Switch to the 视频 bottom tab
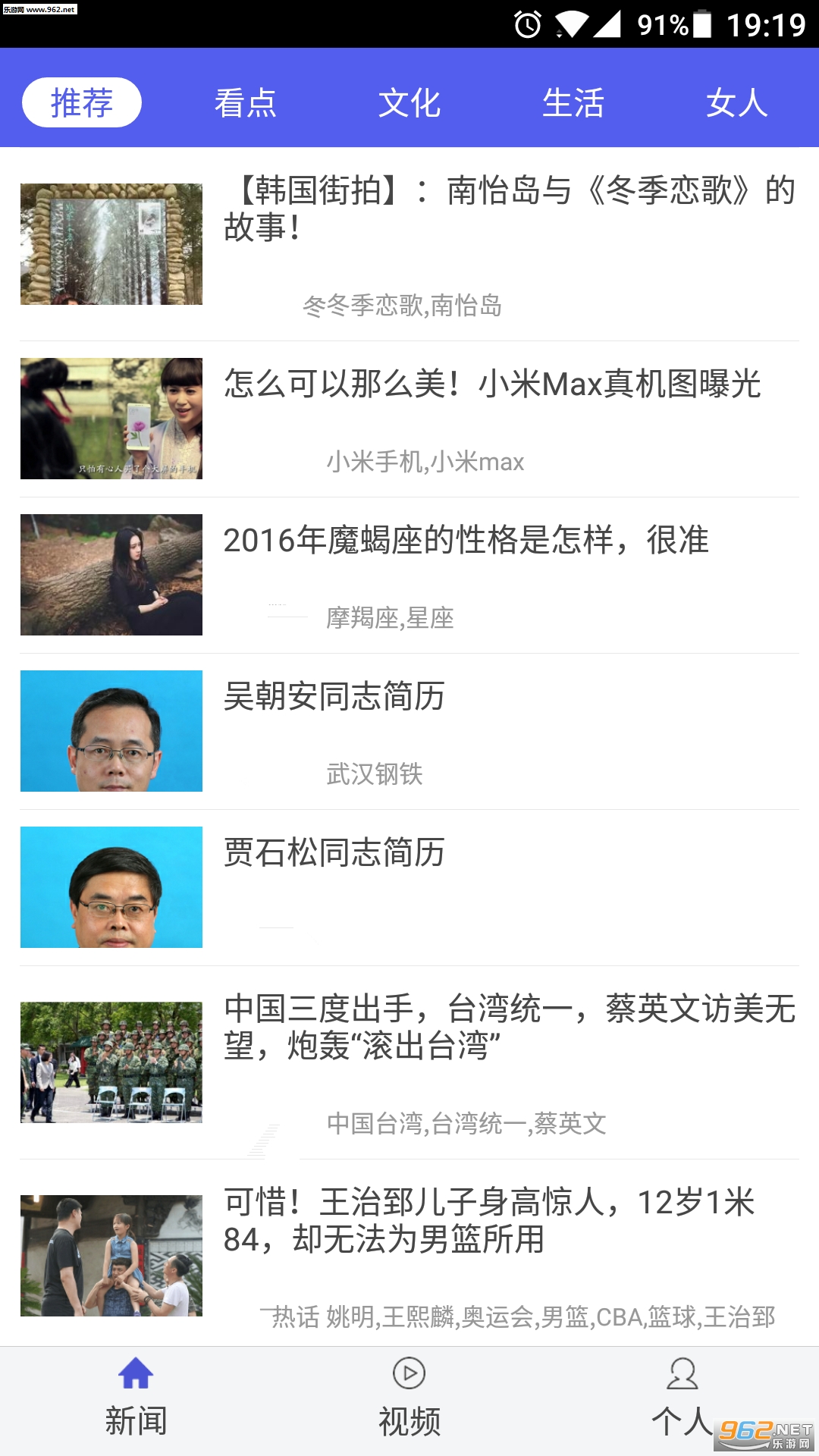This screenshot has height=1456, width=819. pos(409,1401)
